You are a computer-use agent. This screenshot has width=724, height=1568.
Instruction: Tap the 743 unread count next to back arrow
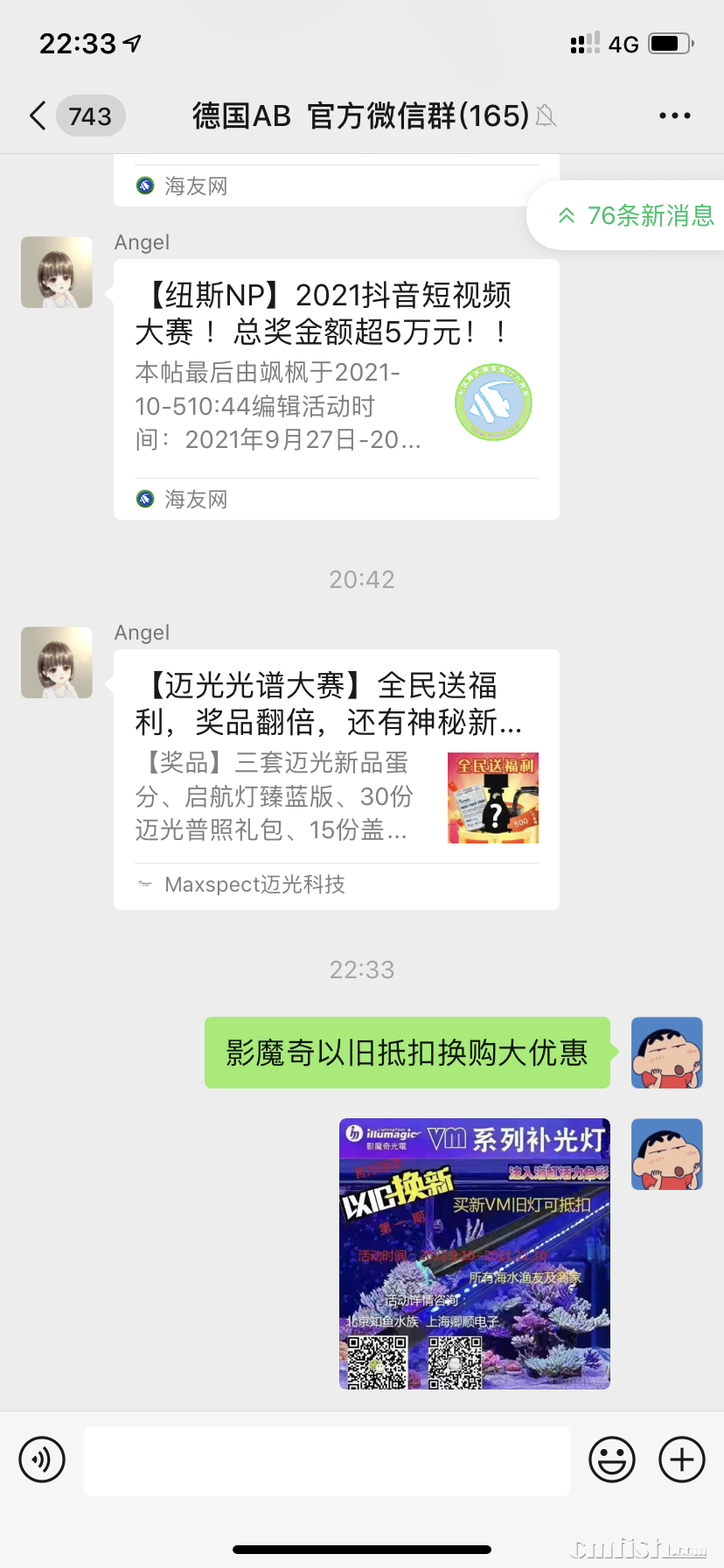[88, 115]
